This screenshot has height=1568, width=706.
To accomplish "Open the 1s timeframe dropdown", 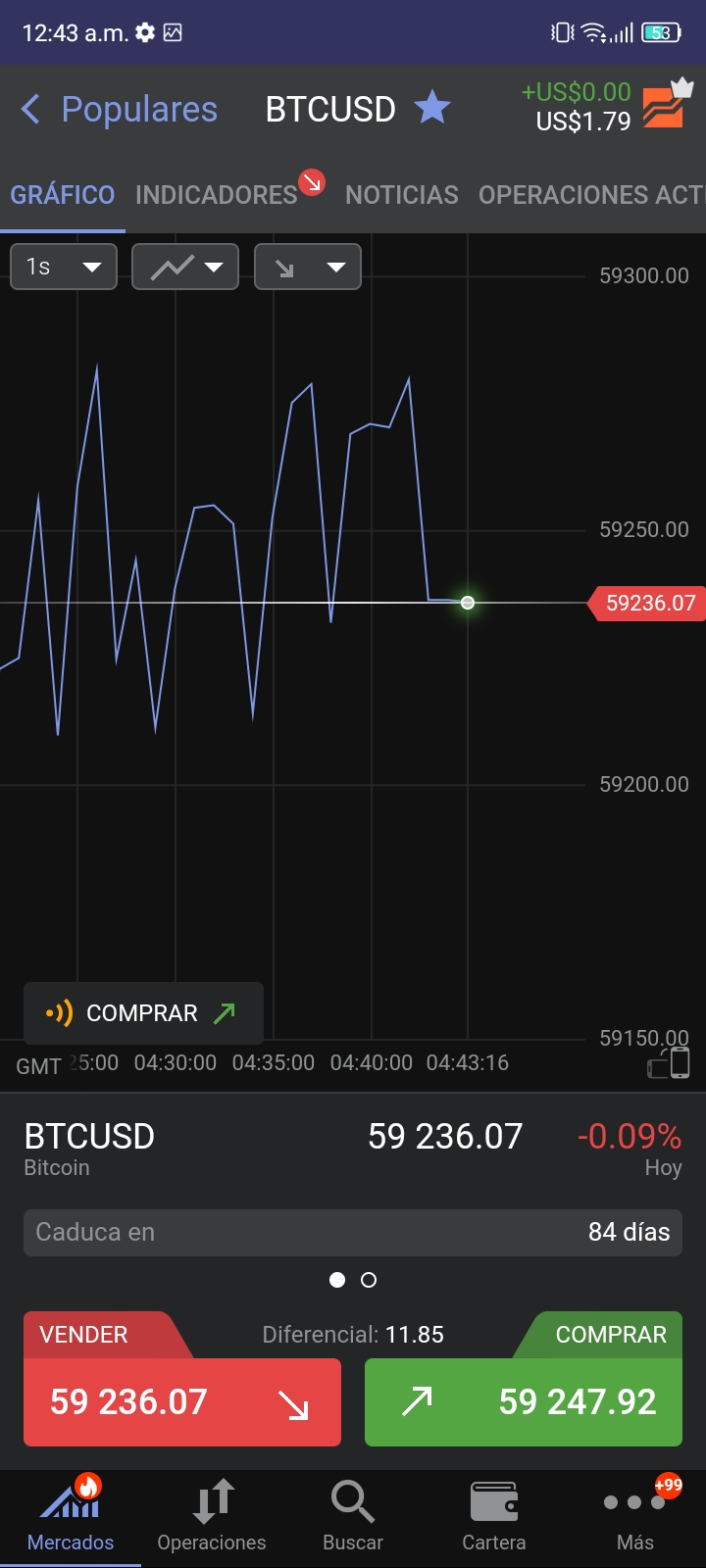I will coord(64,267).
